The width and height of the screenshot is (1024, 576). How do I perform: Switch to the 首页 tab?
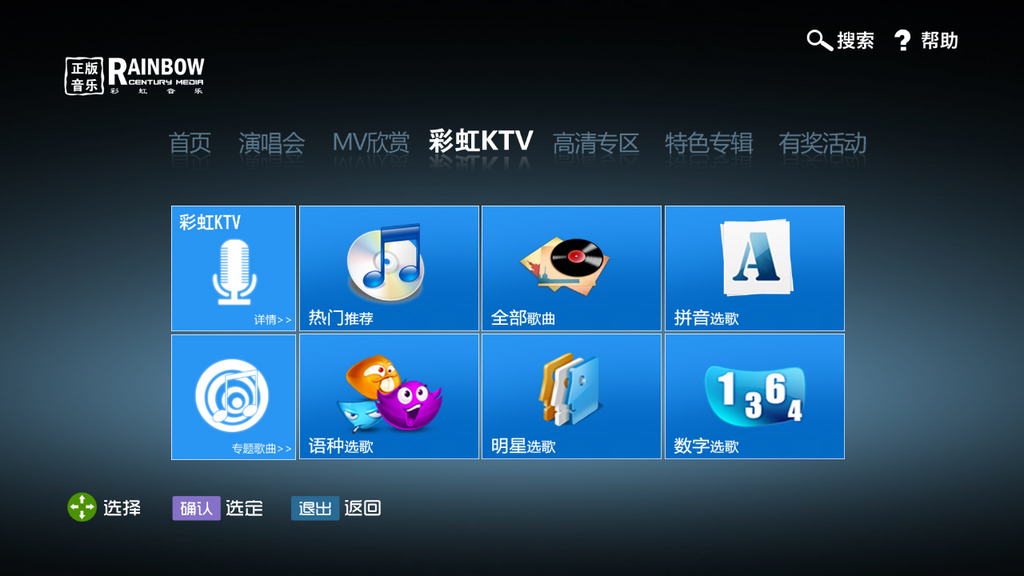pyautogui.click(x=190, y=143)
